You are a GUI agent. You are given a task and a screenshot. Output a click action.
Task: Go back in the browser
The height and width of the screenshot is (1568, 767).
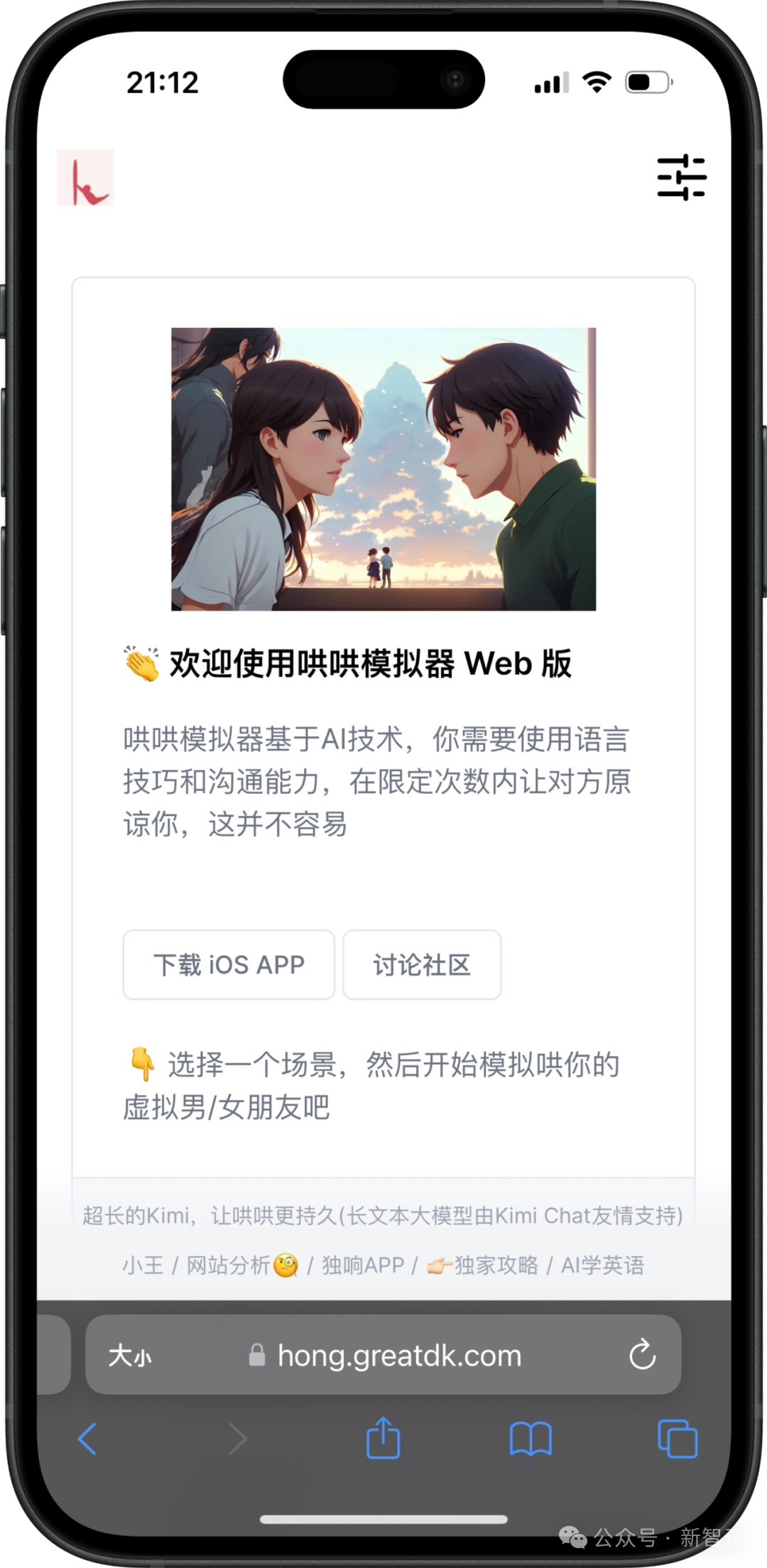(87, 1439)
